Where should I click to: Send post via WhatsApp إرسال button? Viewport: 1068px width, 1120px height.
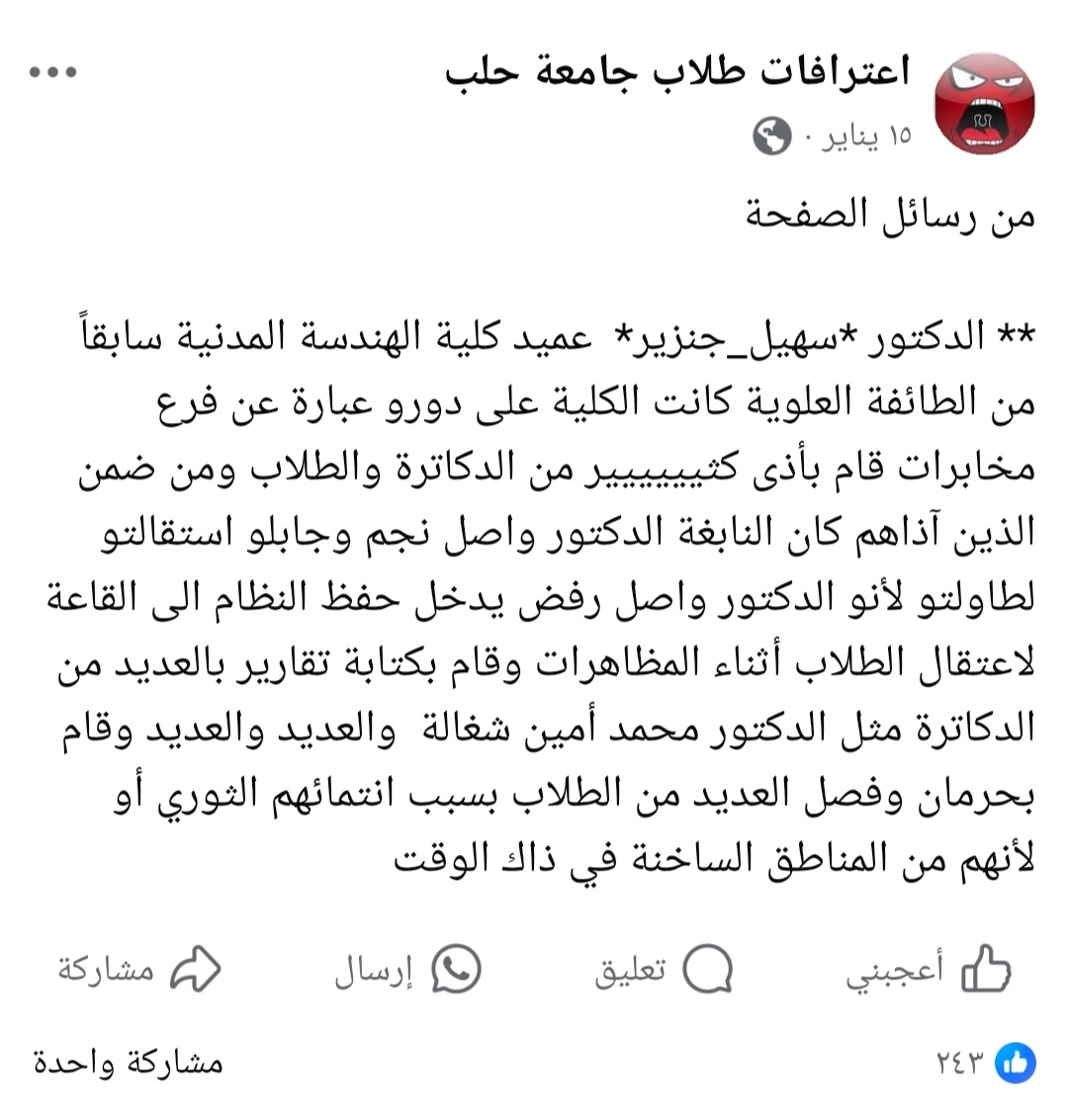(x=407, y=970)
